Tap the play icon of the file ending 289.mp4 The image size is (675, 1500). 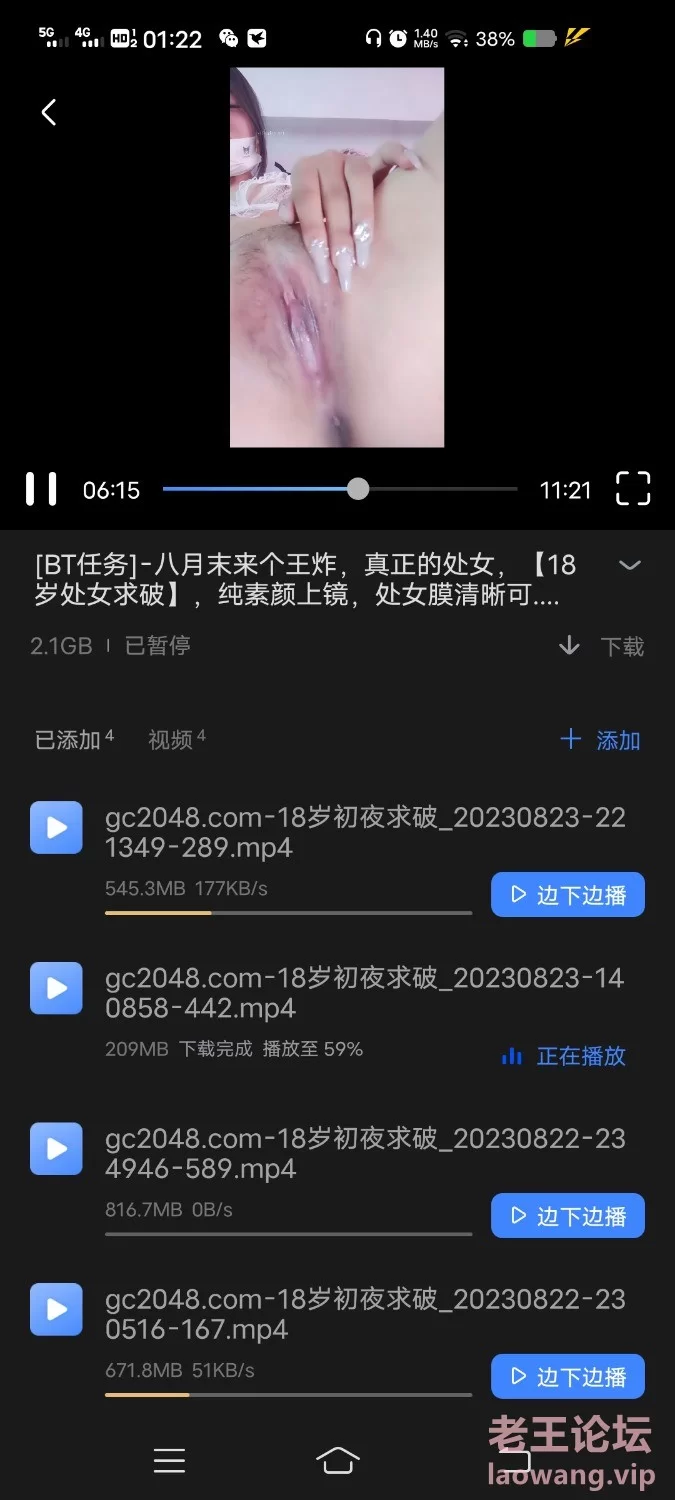56,827
